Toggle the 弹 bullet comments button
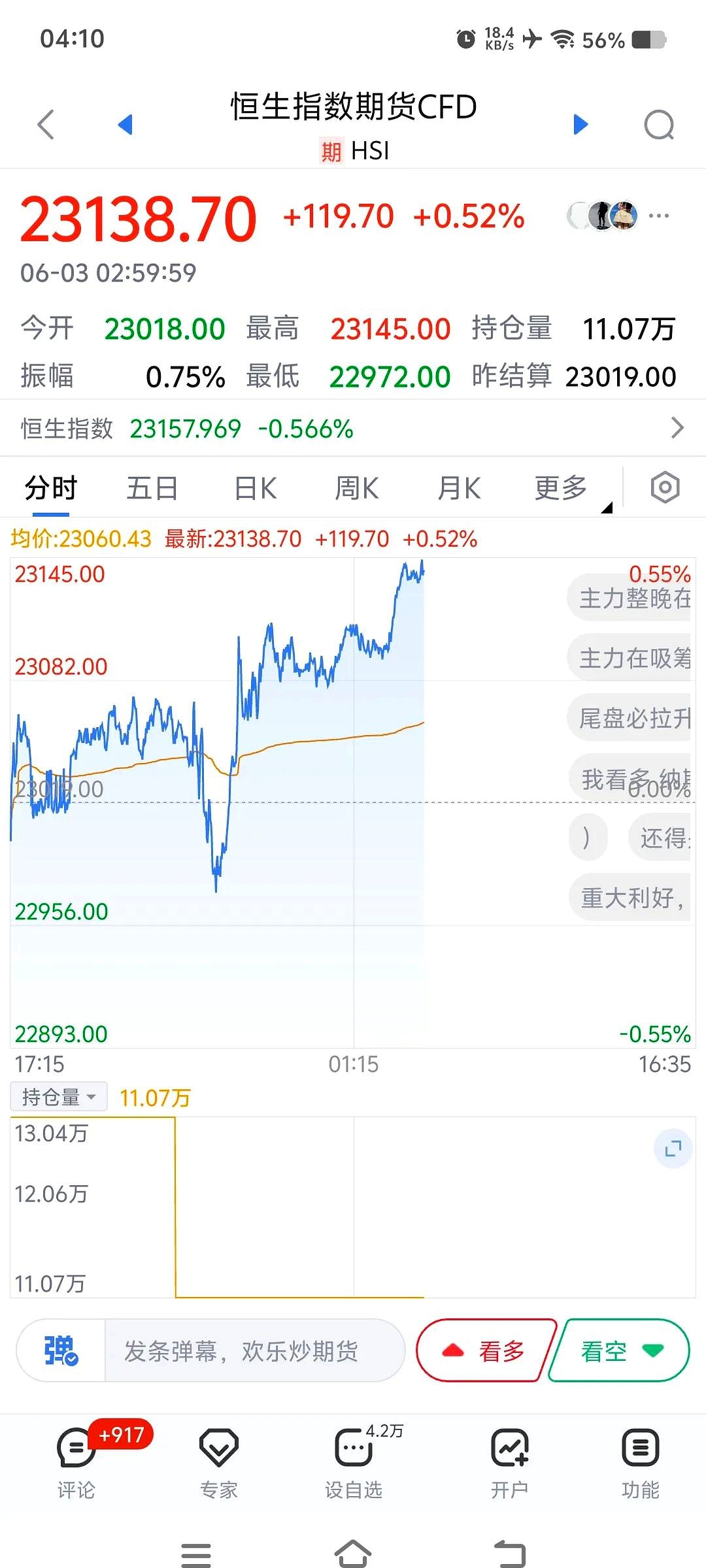This screenshot has height=1568, width=706. pos(61,1350)
